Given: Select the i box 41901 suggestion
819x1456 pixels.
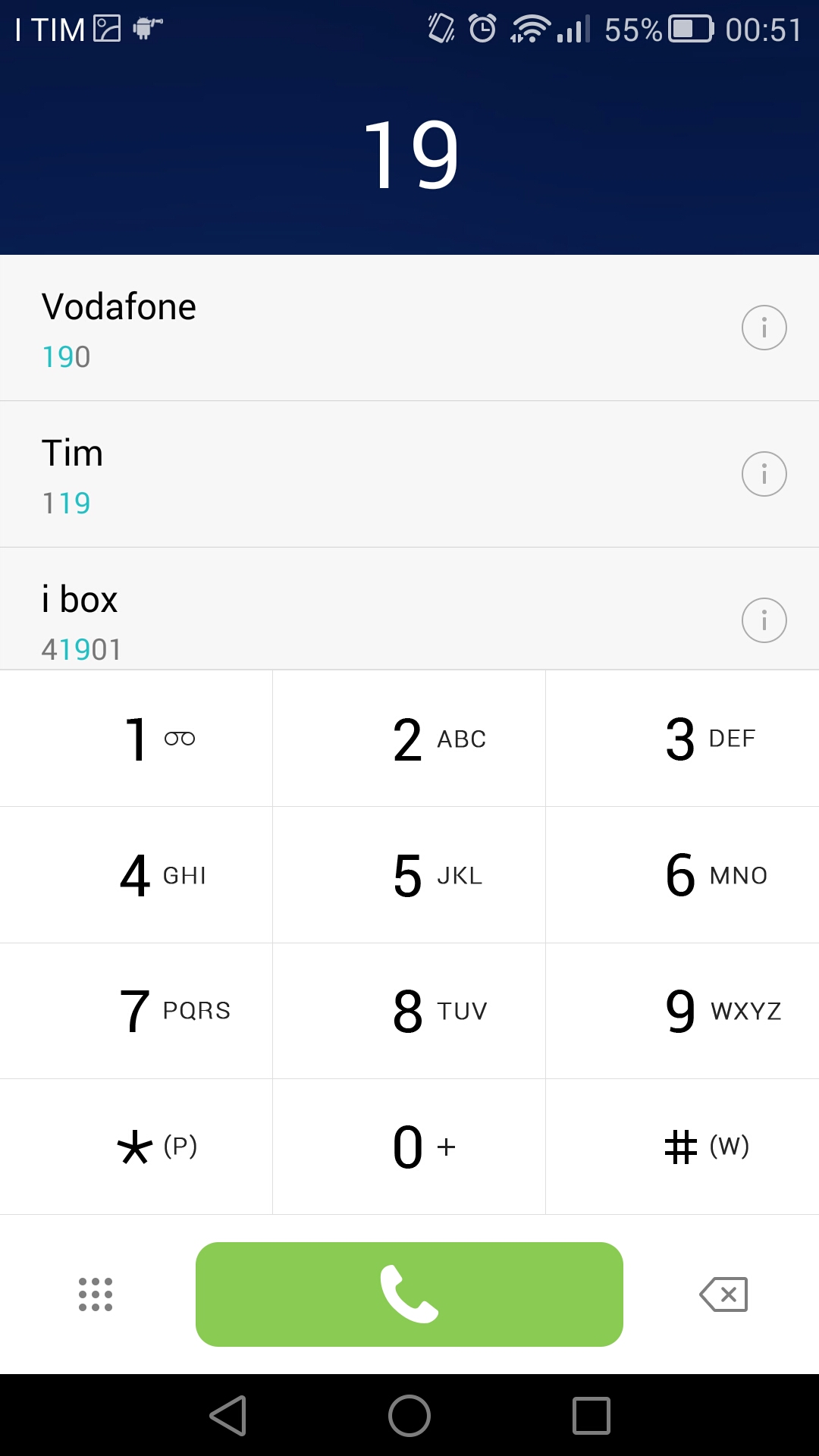Looking at the screenshot, I should (409, 609).
